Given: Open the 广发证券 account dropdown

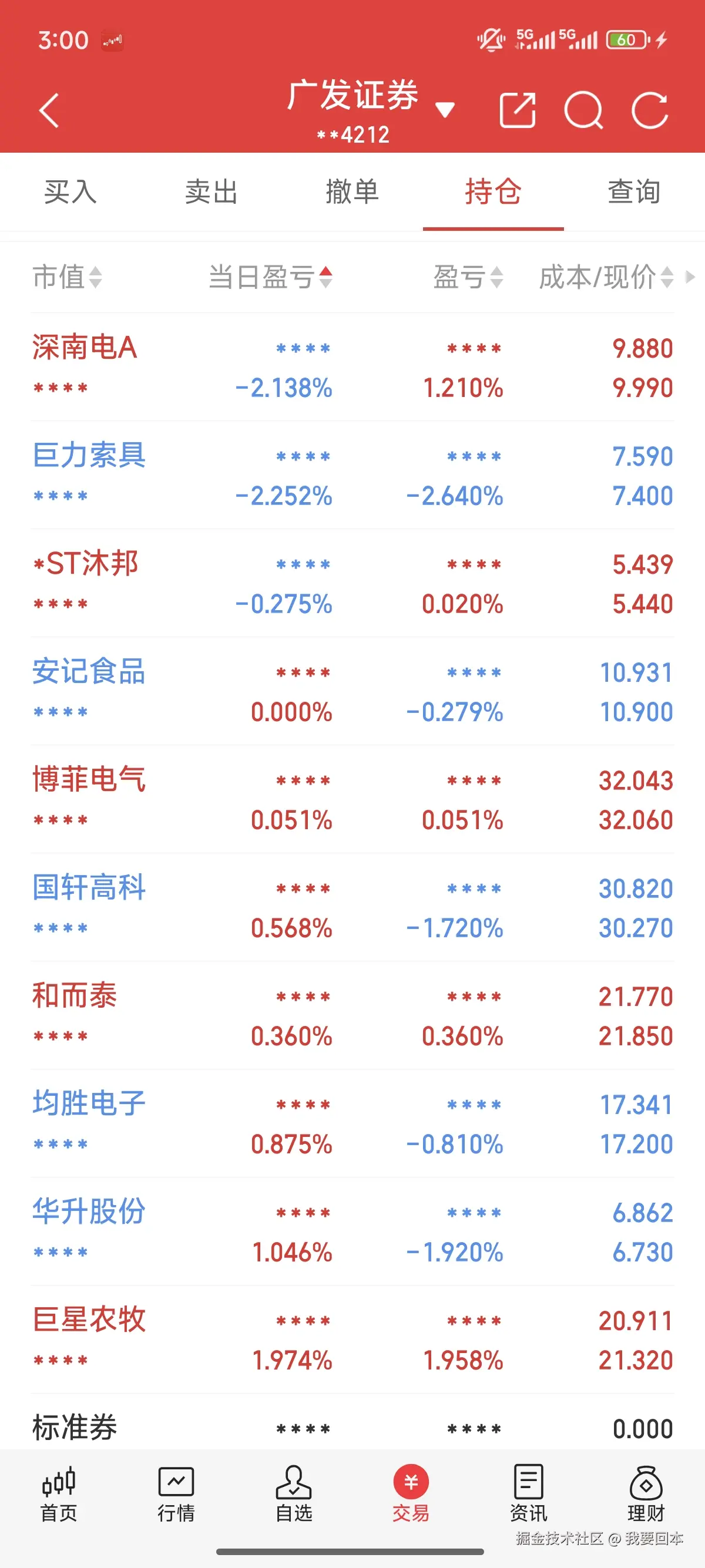Looking at the screenshot, I should pyautogui.click(x=444, y=110).
